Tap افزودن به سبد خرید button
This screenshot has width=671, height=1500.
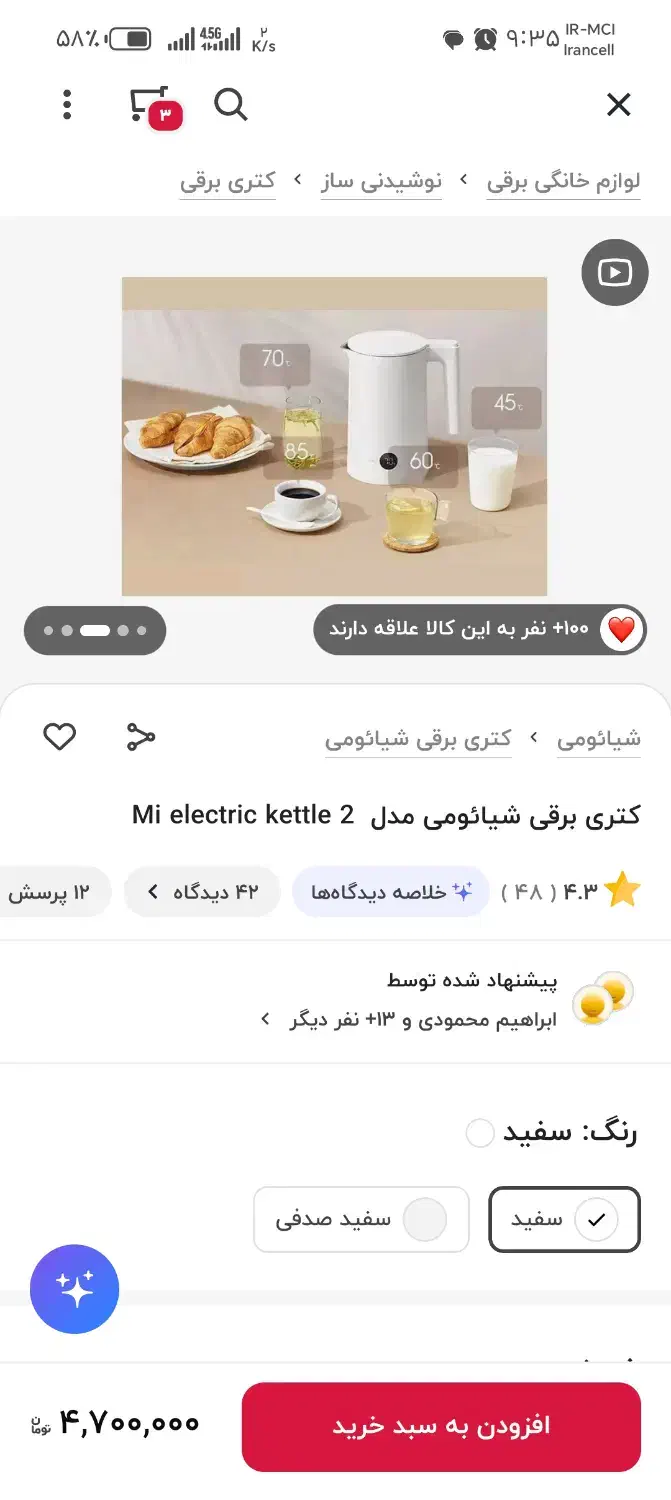click(x=441, y=1426)
